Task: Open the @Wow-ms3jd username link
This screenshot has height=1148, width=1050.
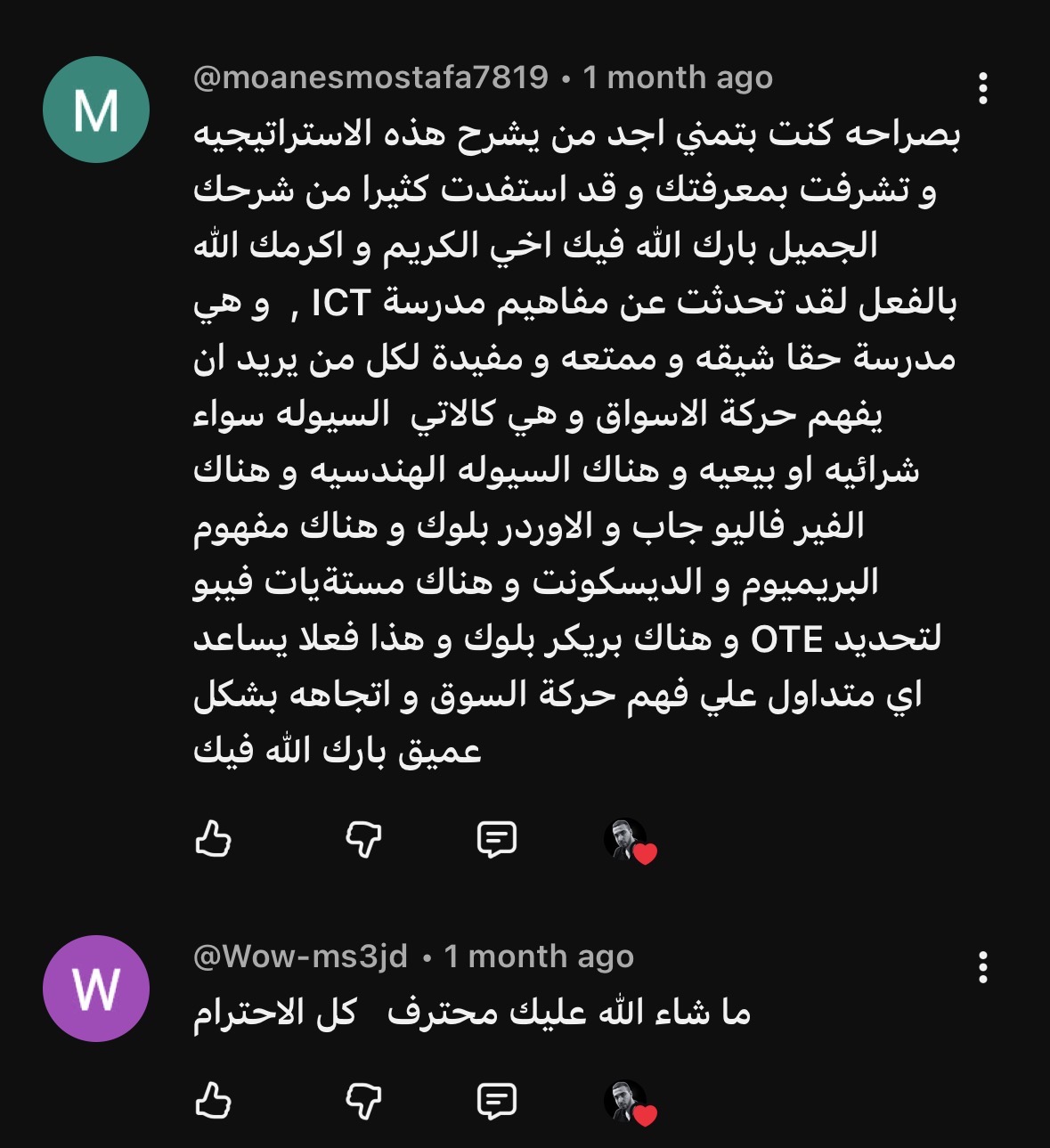Action: [300, 957]
